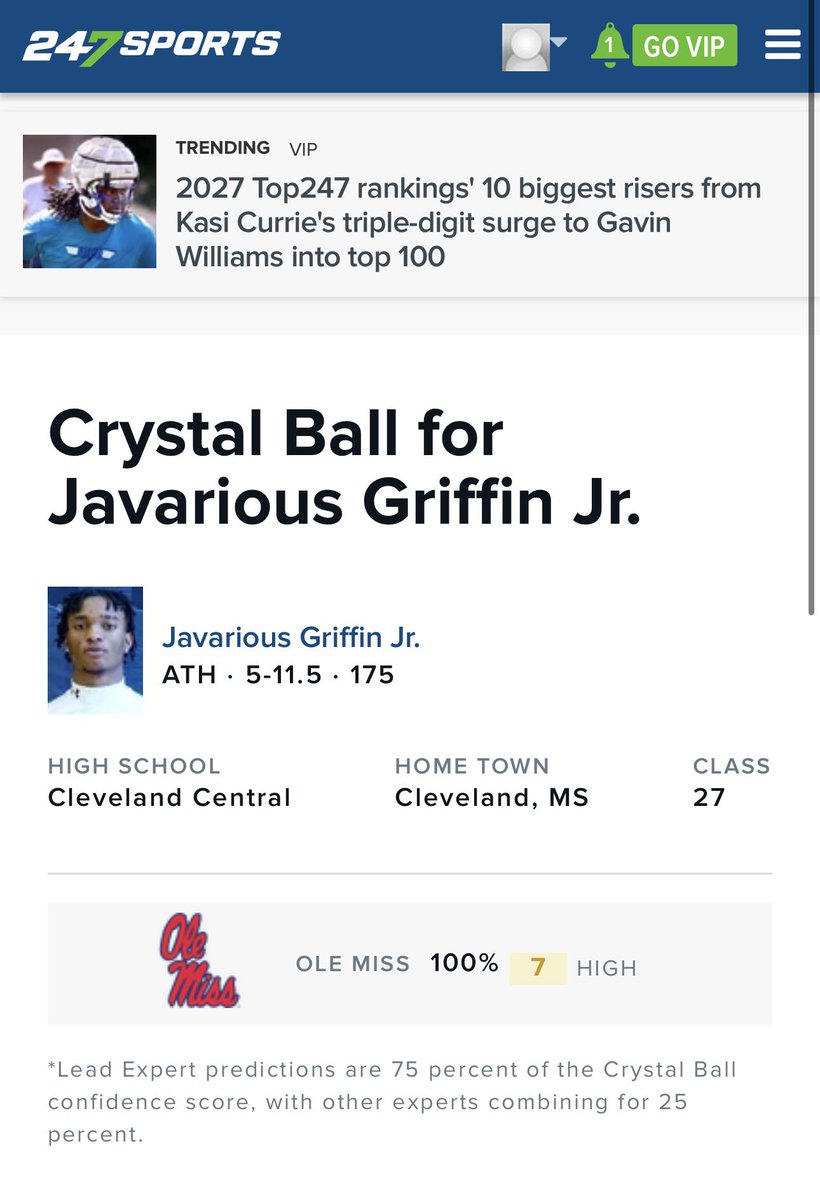Open the hamburger menu
The width and height of the screenshot is (820, 1200).
tap(782, 45)
